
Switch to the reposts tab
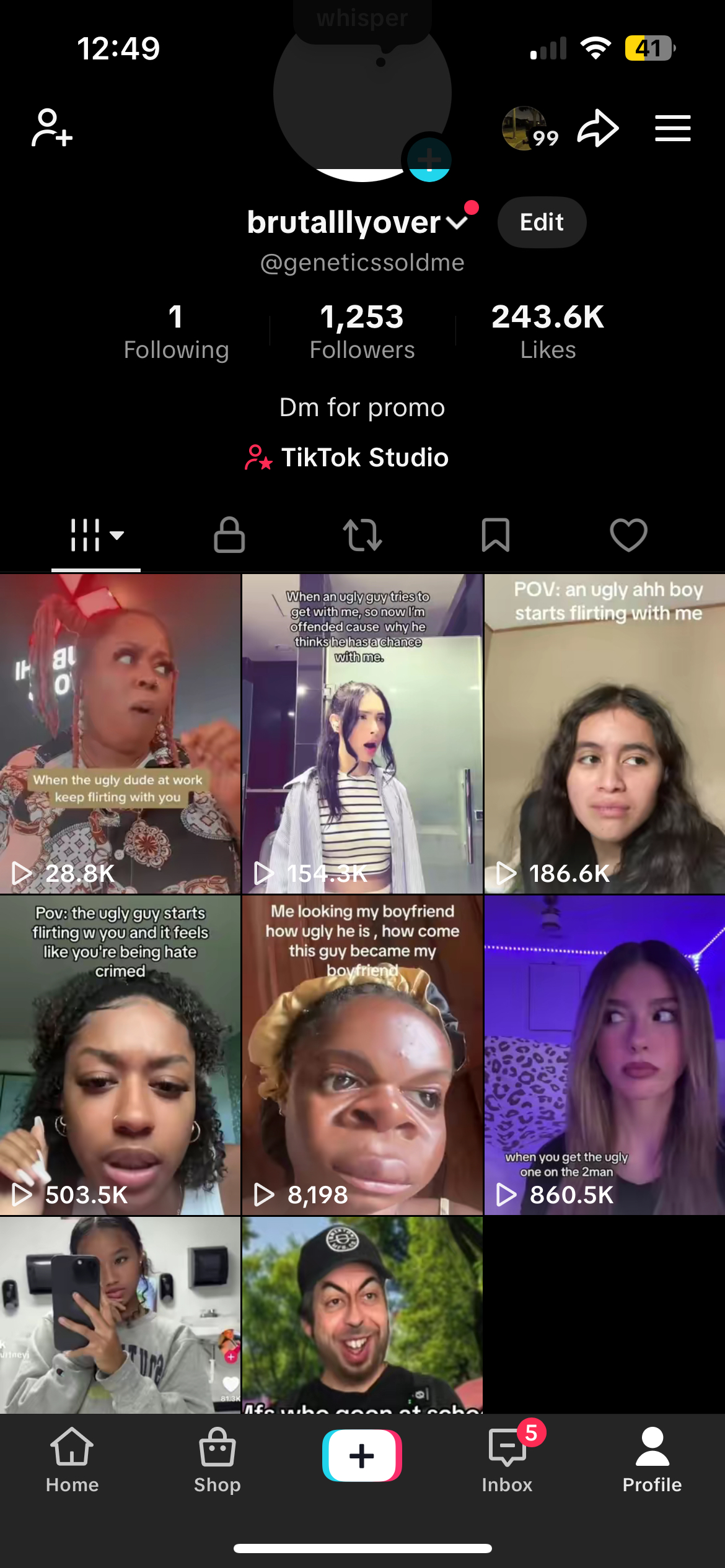[x=362, y=534]
